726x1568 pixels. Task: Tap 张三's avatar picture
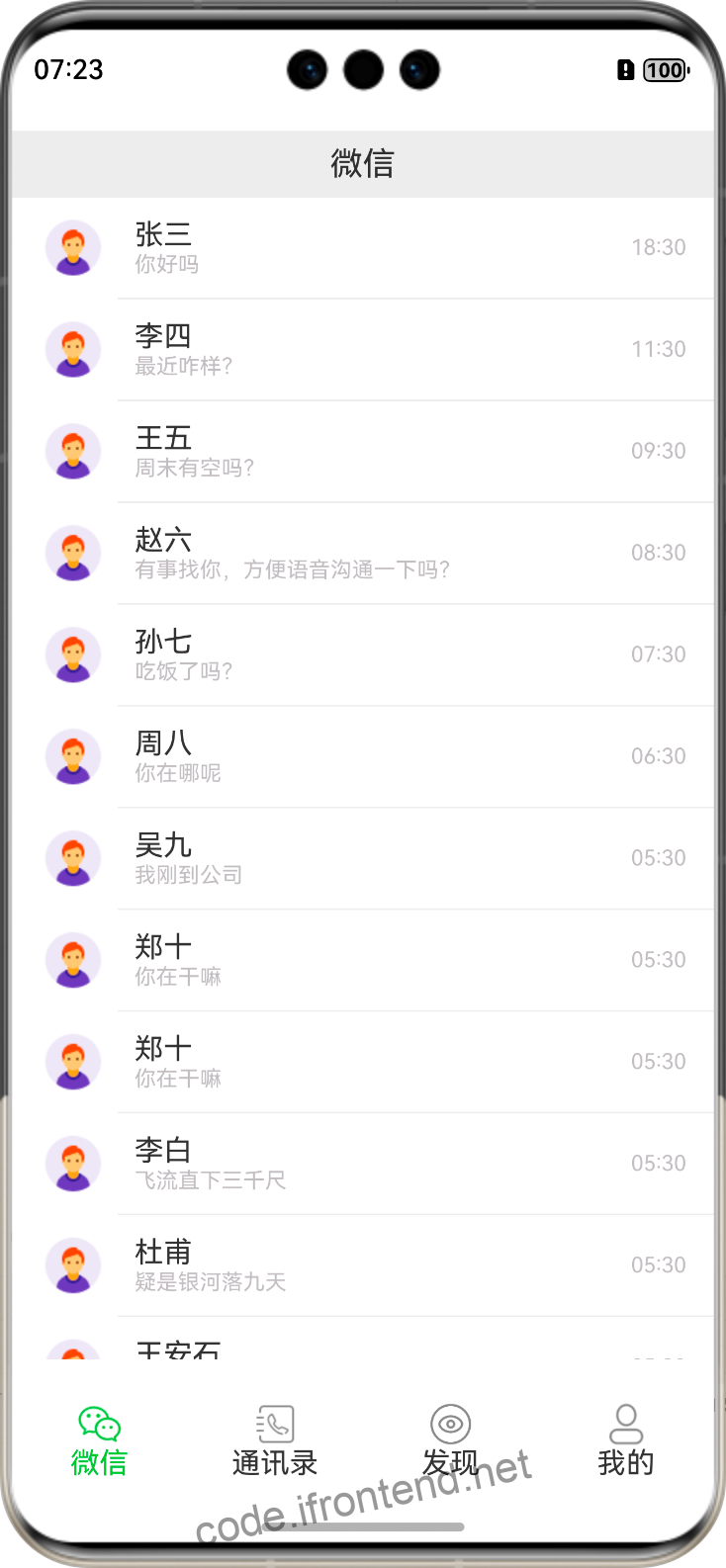pyautogui.click(x=73, y=247)
